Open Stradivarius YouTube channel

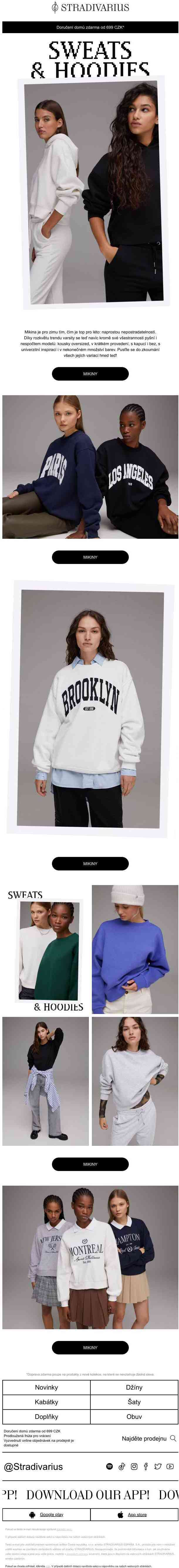coord(170,1466)
